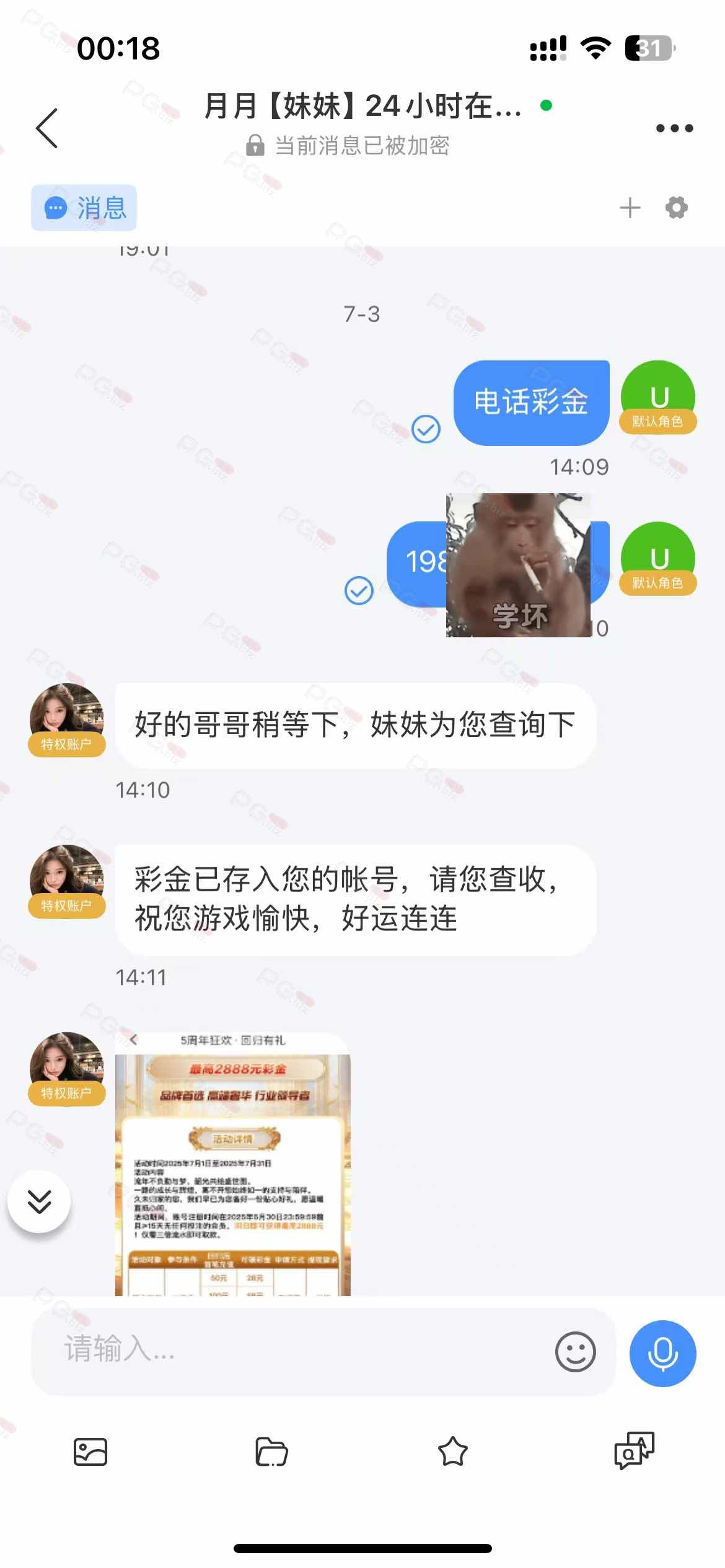Open the three-dot overflow menu
Screen dimensions: 725x1568
(x=674, y=128)
